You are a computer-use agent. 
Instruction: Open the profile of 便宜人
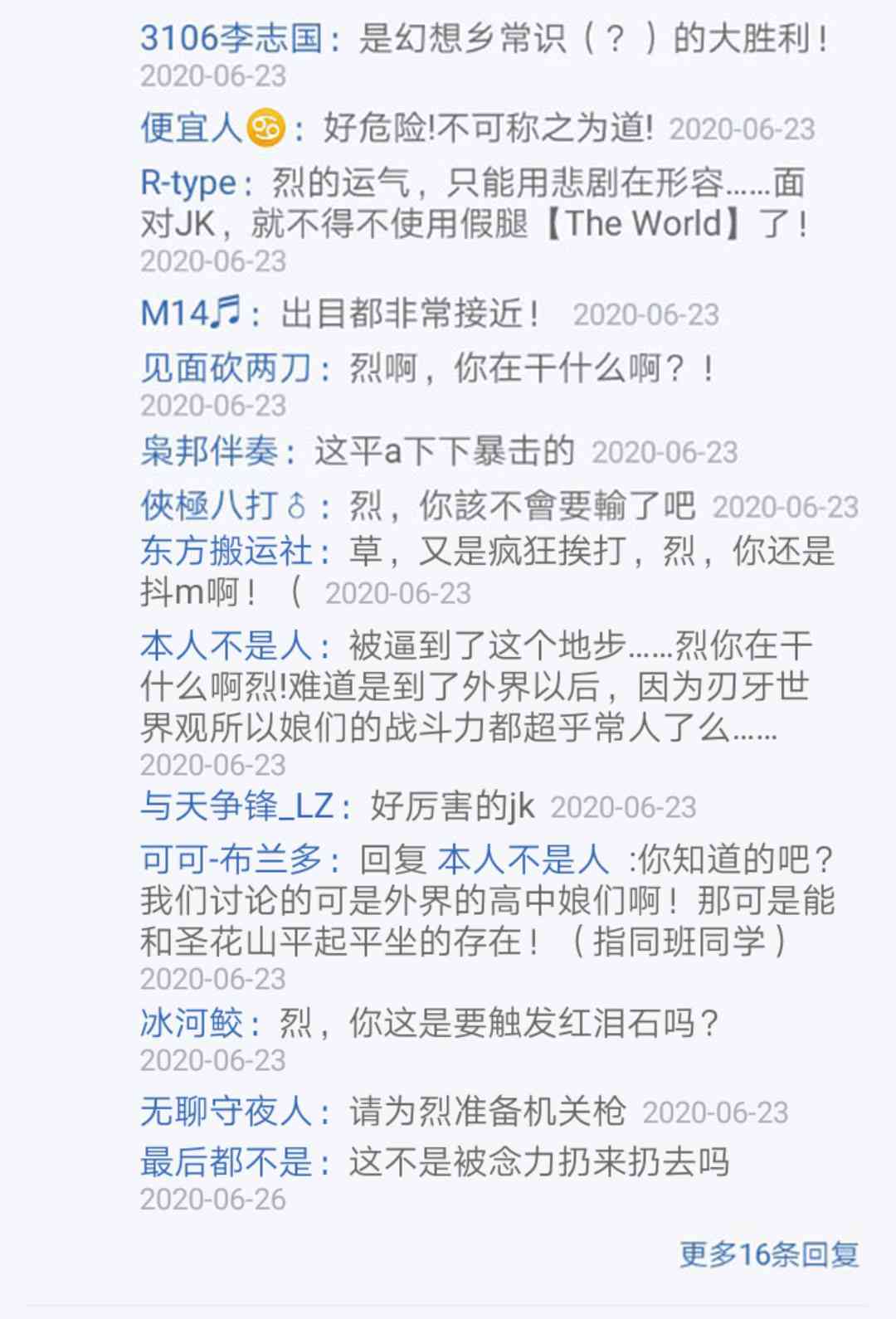pos(212,129)
